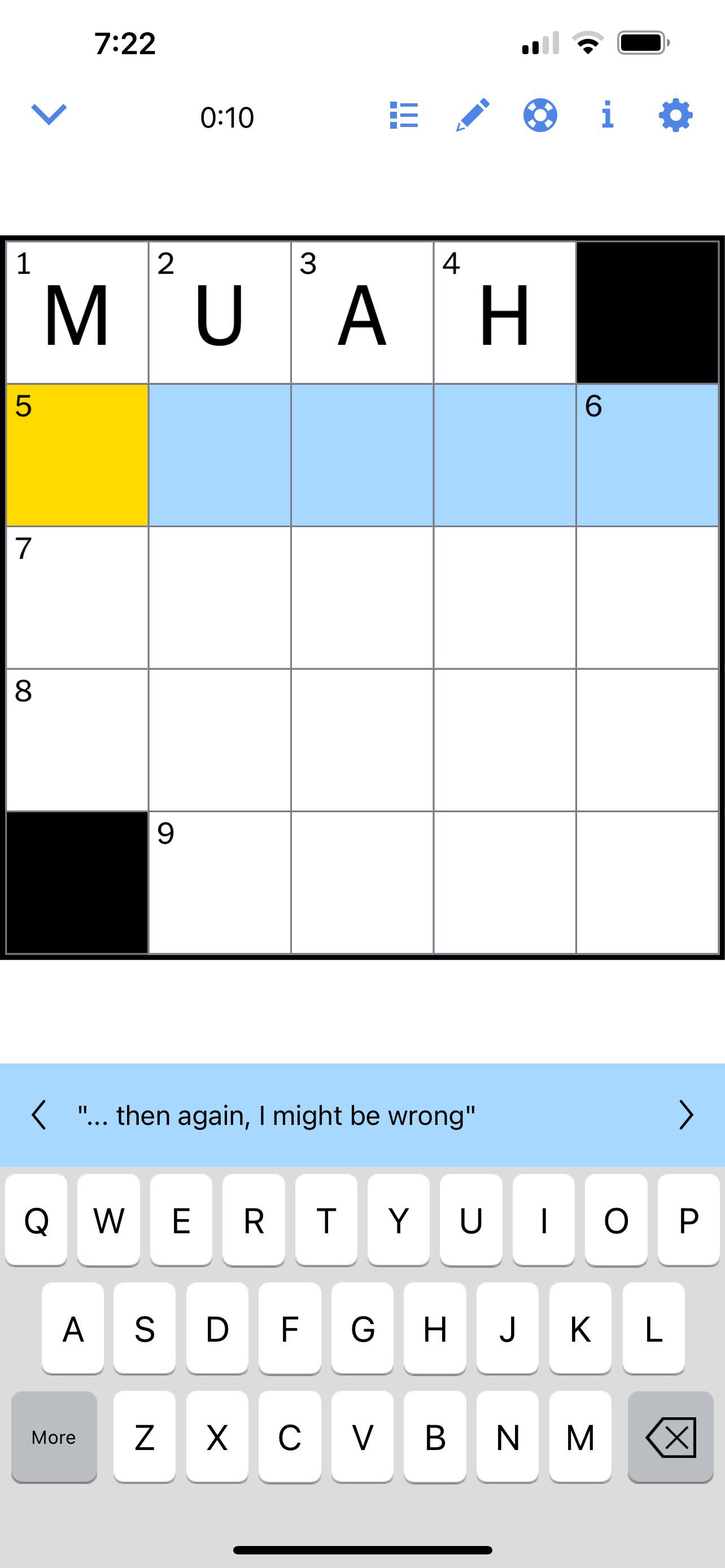Select the cell numbered 8
The image size is (725, 1568).
(x=77, y=740)
